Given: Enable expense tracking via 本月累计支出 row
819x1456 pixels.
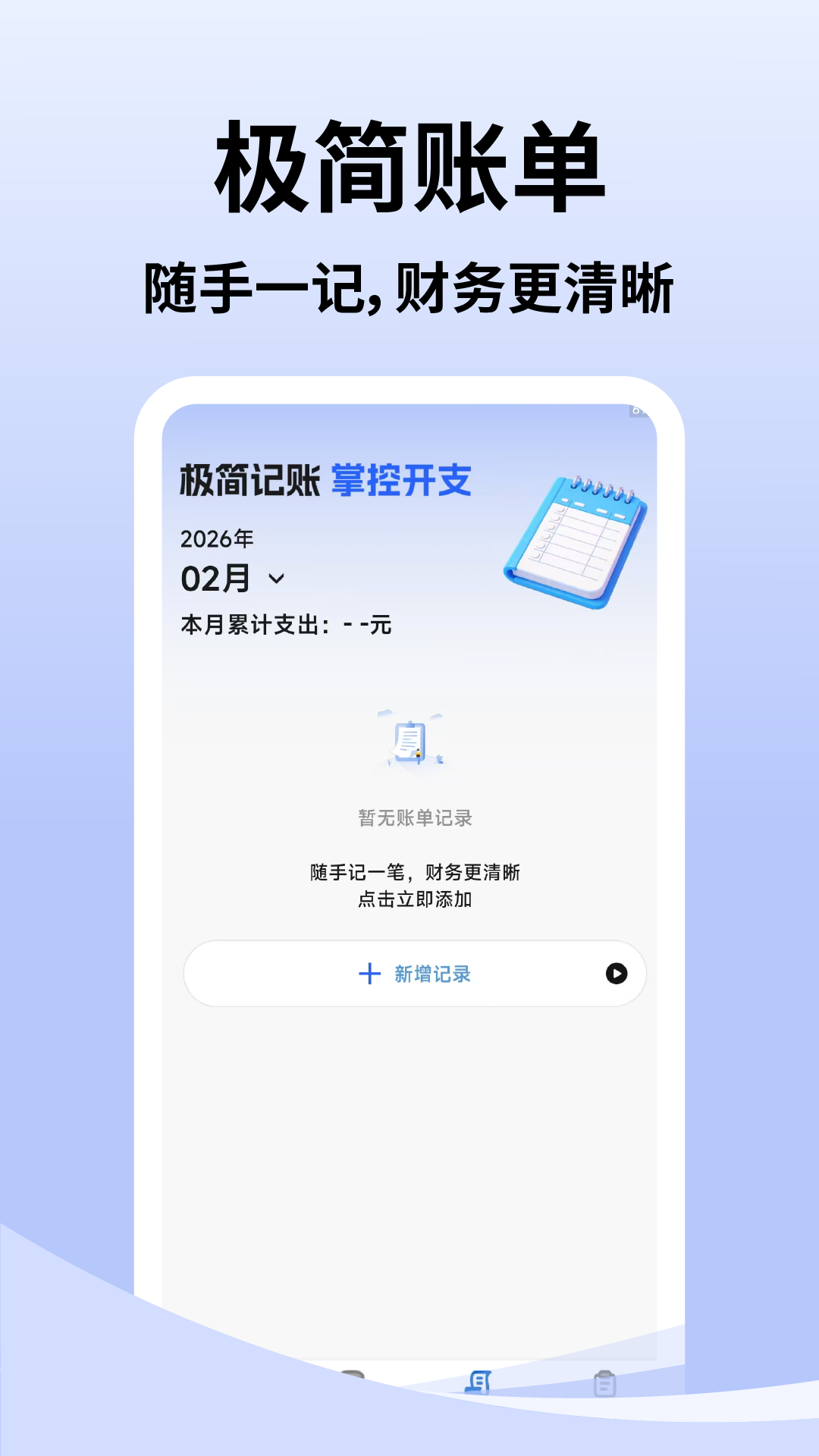Looking at the screenshot, I should (x=284, y=625).
